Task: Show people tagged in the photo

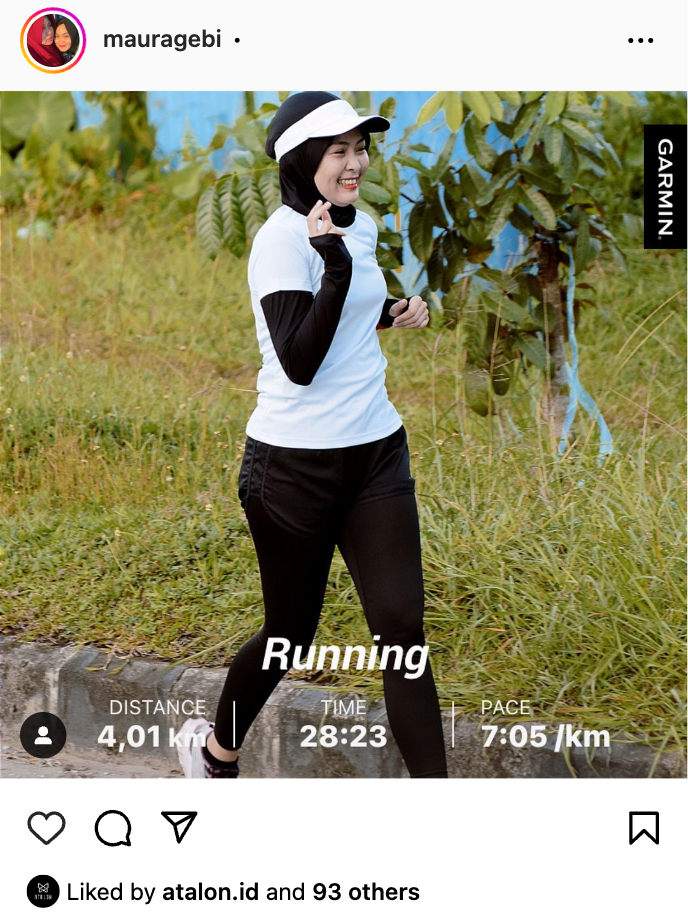Action: pos(43,735)
